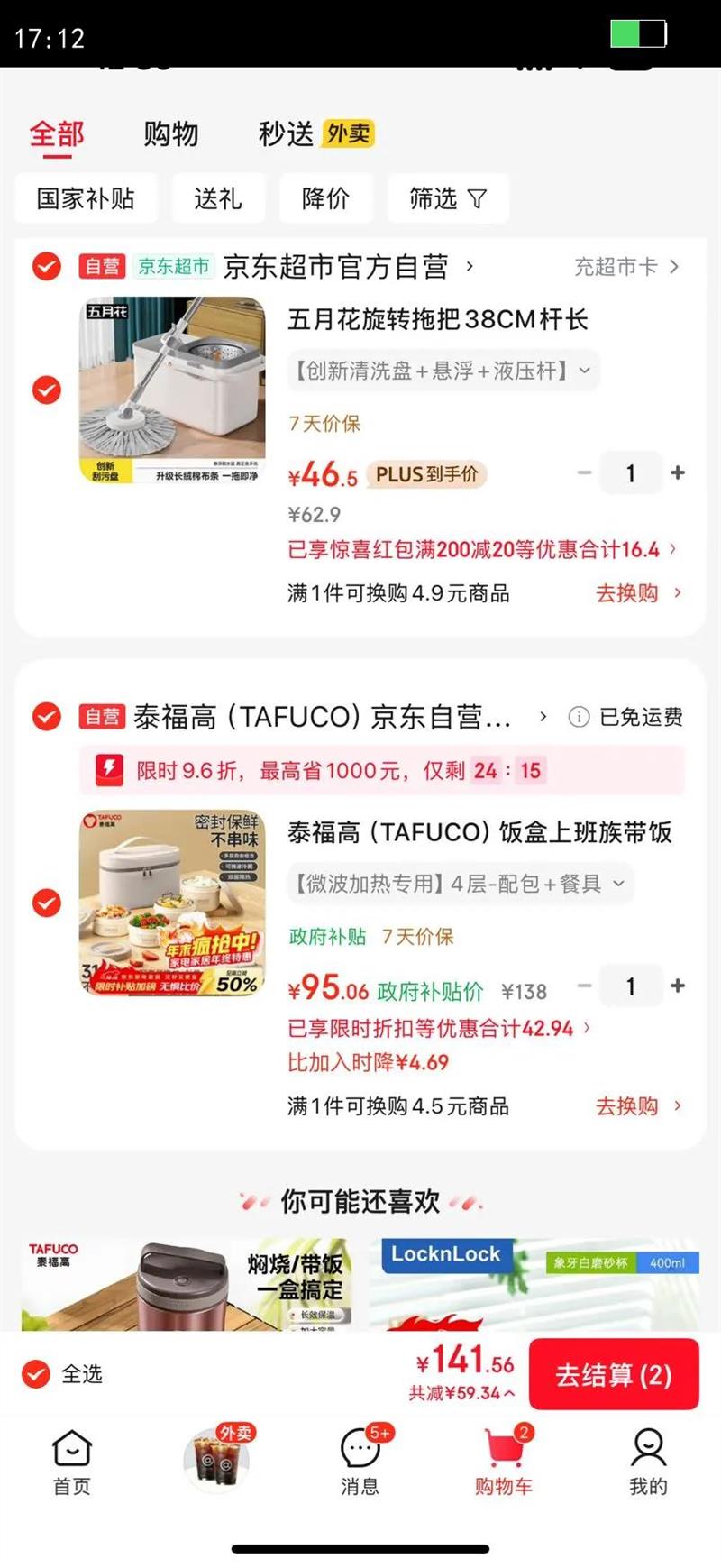Open the 筛选 filter options
Viewport: 721px width, 1568px height.
(448, 198)
